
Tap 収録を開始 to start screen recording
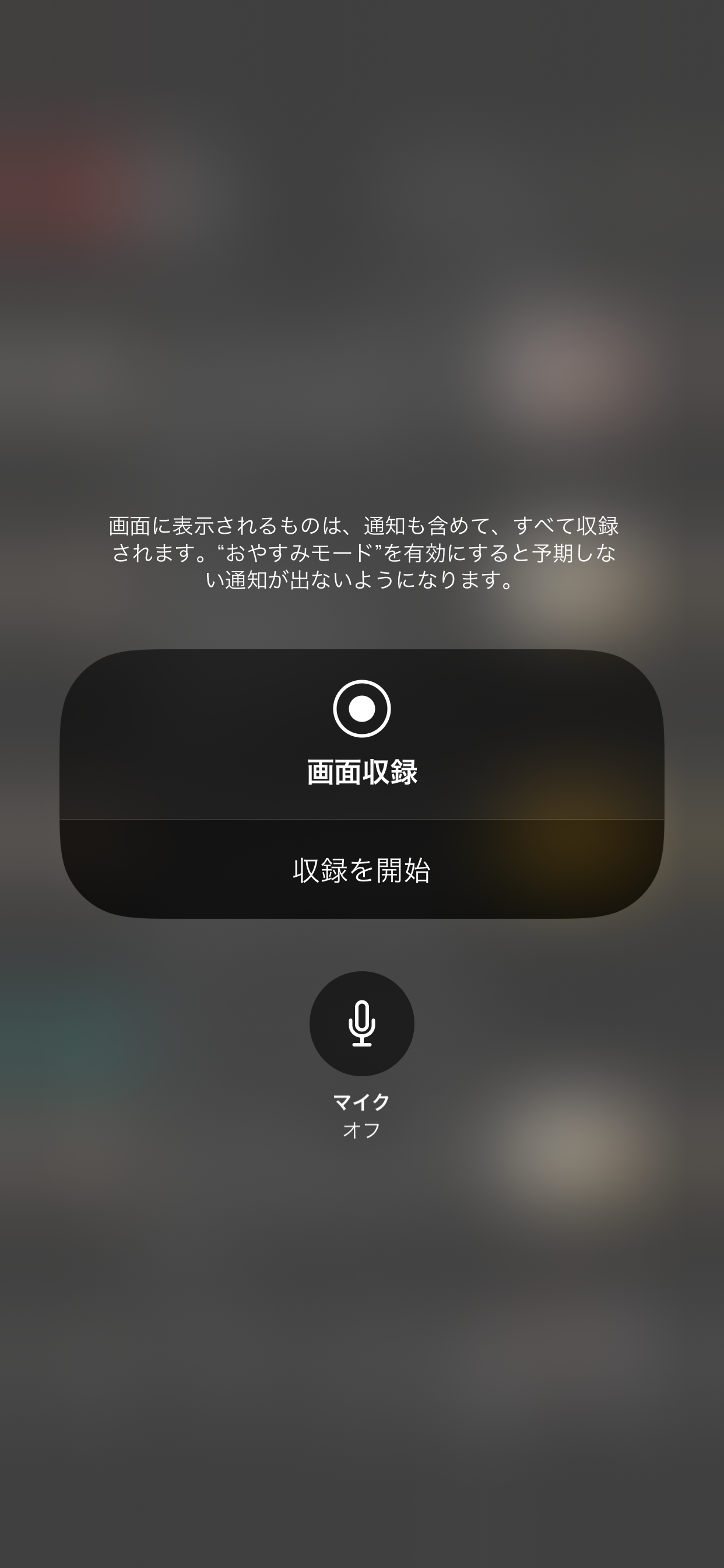[x=362, y=869]
